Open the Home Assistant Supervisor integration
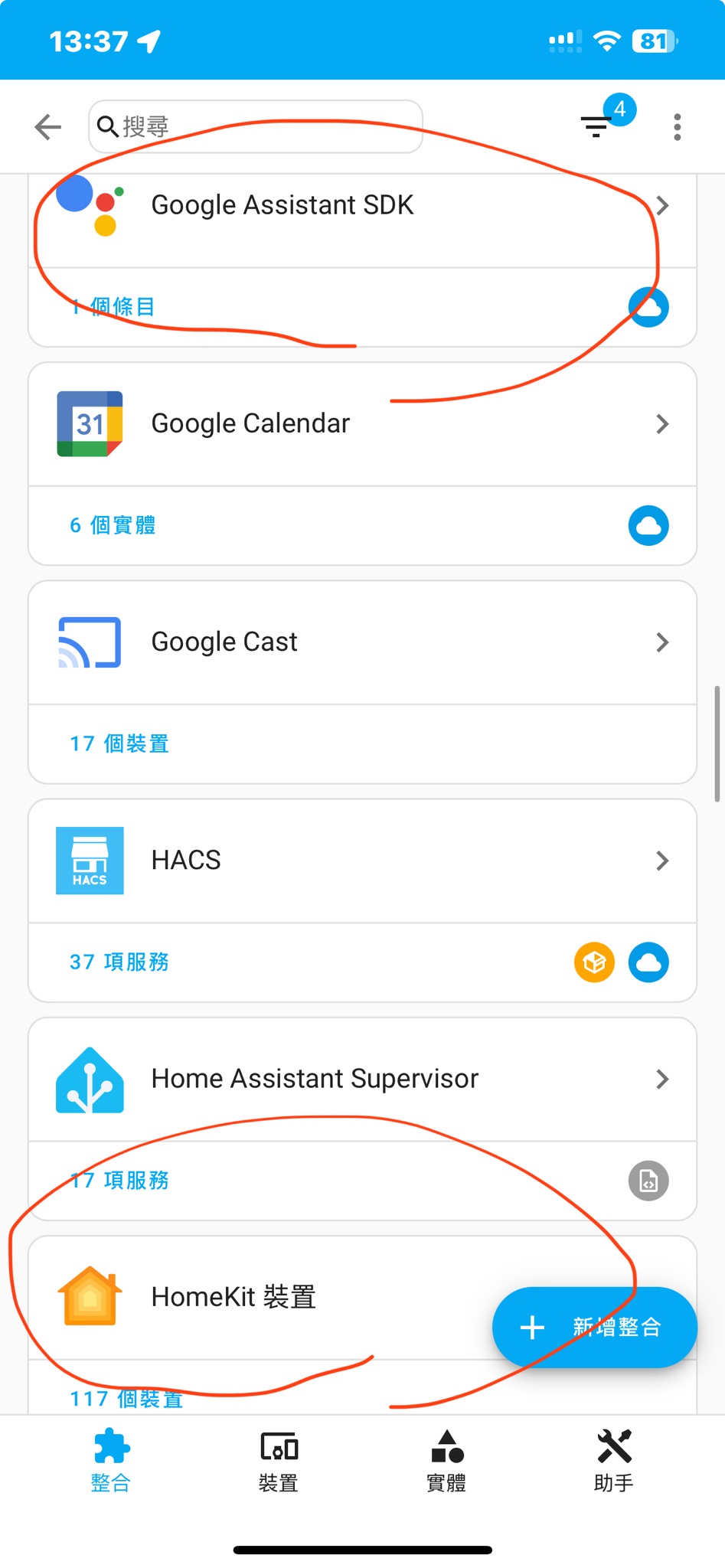This screenshot has width=725, height=1568. pos(361,1079)
